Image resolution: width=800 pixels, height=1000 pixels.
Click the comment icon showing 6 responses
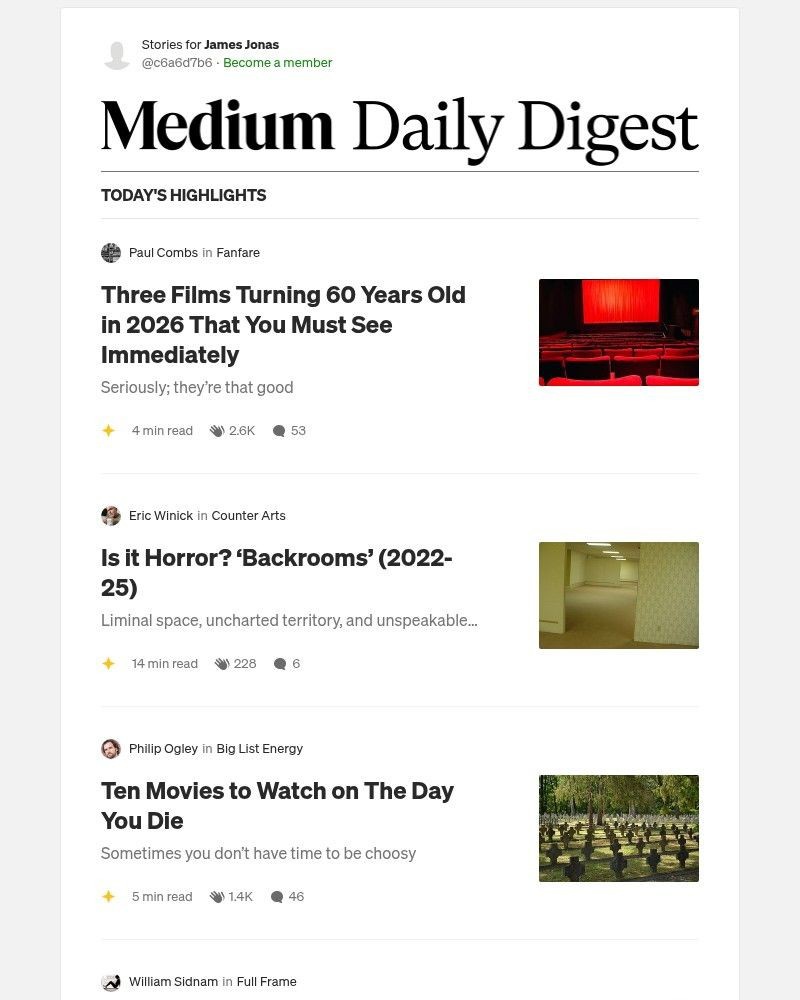coord(281,663)
